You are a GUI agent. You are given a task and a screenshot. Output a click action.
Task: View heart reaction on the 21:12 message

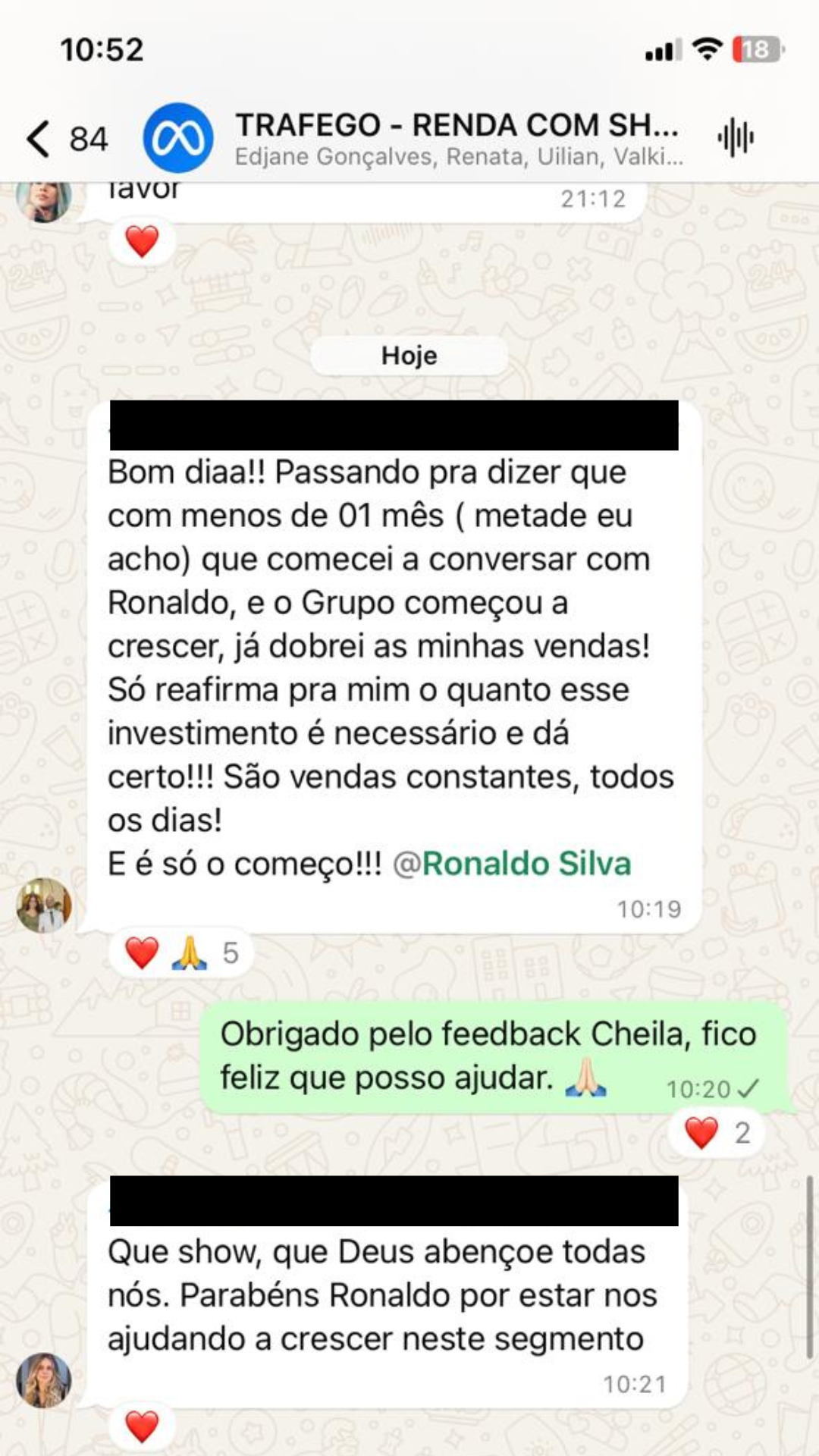142,242
